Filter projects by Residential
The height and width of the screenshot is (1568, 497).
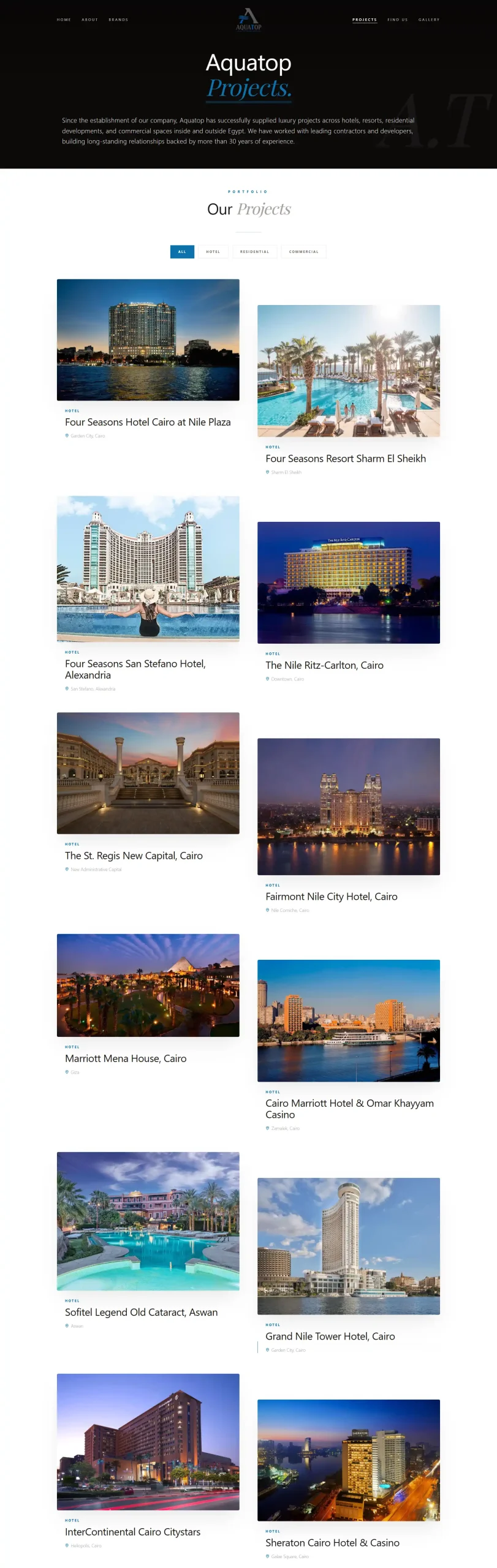(254, 252)
